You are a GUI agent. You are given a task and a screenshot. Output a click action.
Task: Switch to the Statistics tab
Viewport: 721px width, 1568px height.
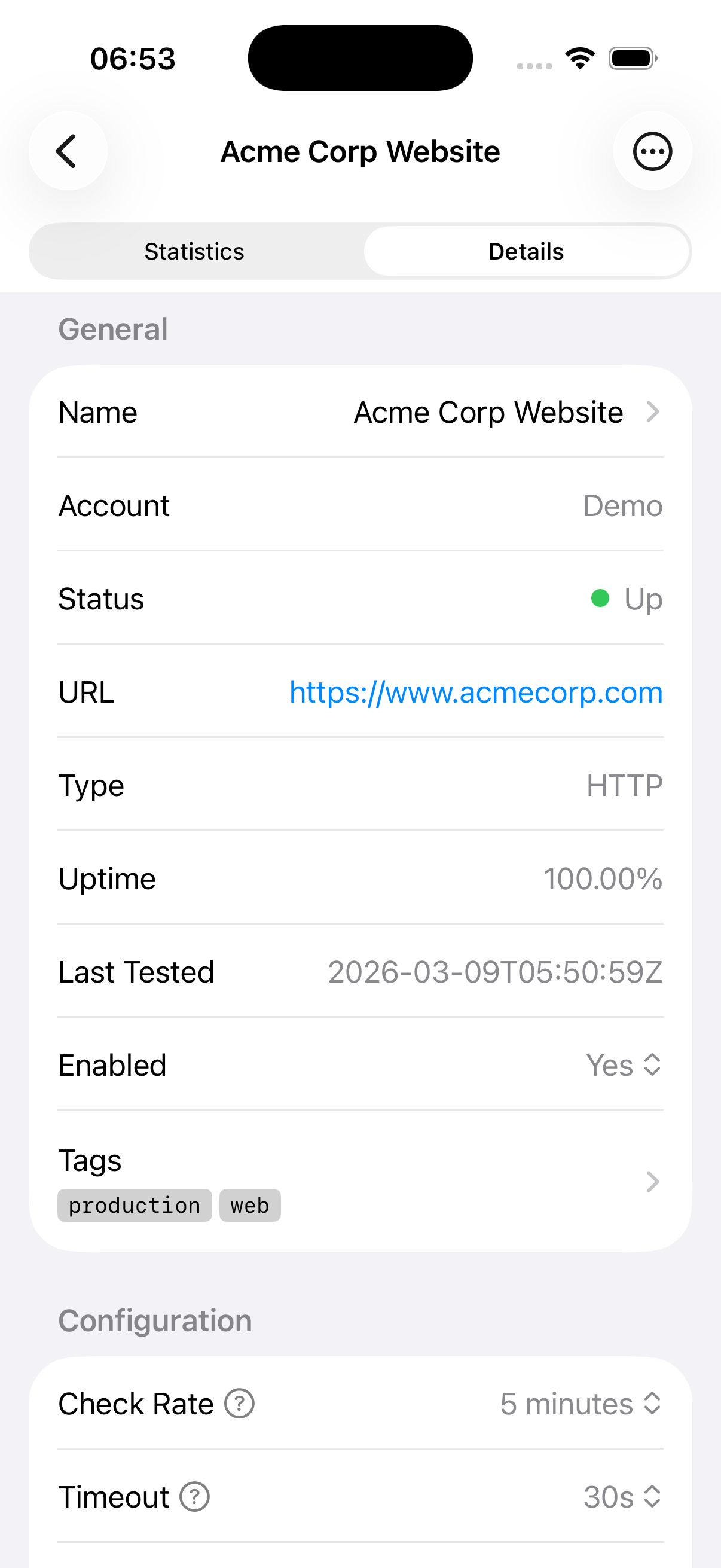coord(195,251)
